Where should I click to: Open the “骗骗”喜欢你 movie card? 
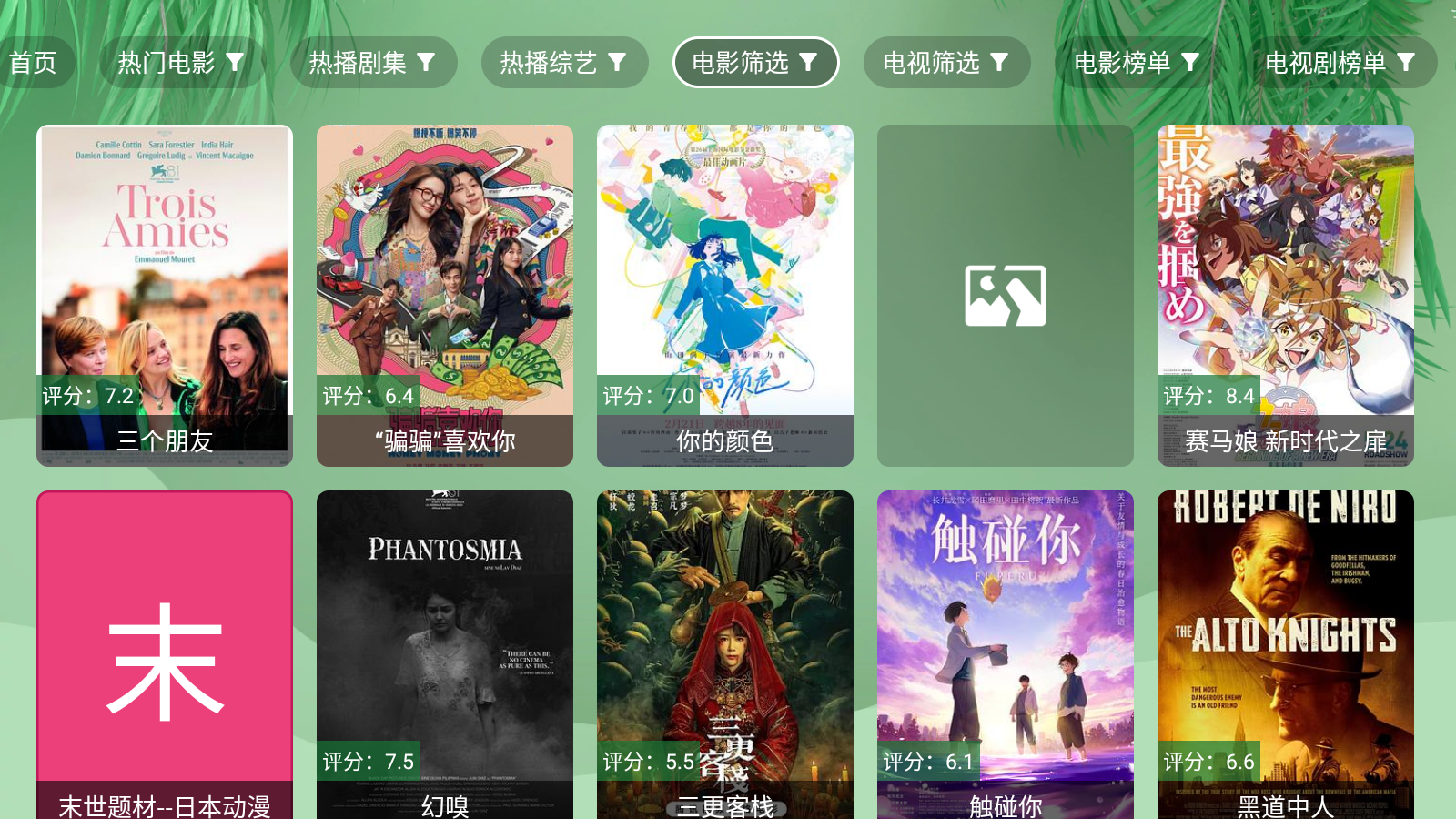click(445, 296)
